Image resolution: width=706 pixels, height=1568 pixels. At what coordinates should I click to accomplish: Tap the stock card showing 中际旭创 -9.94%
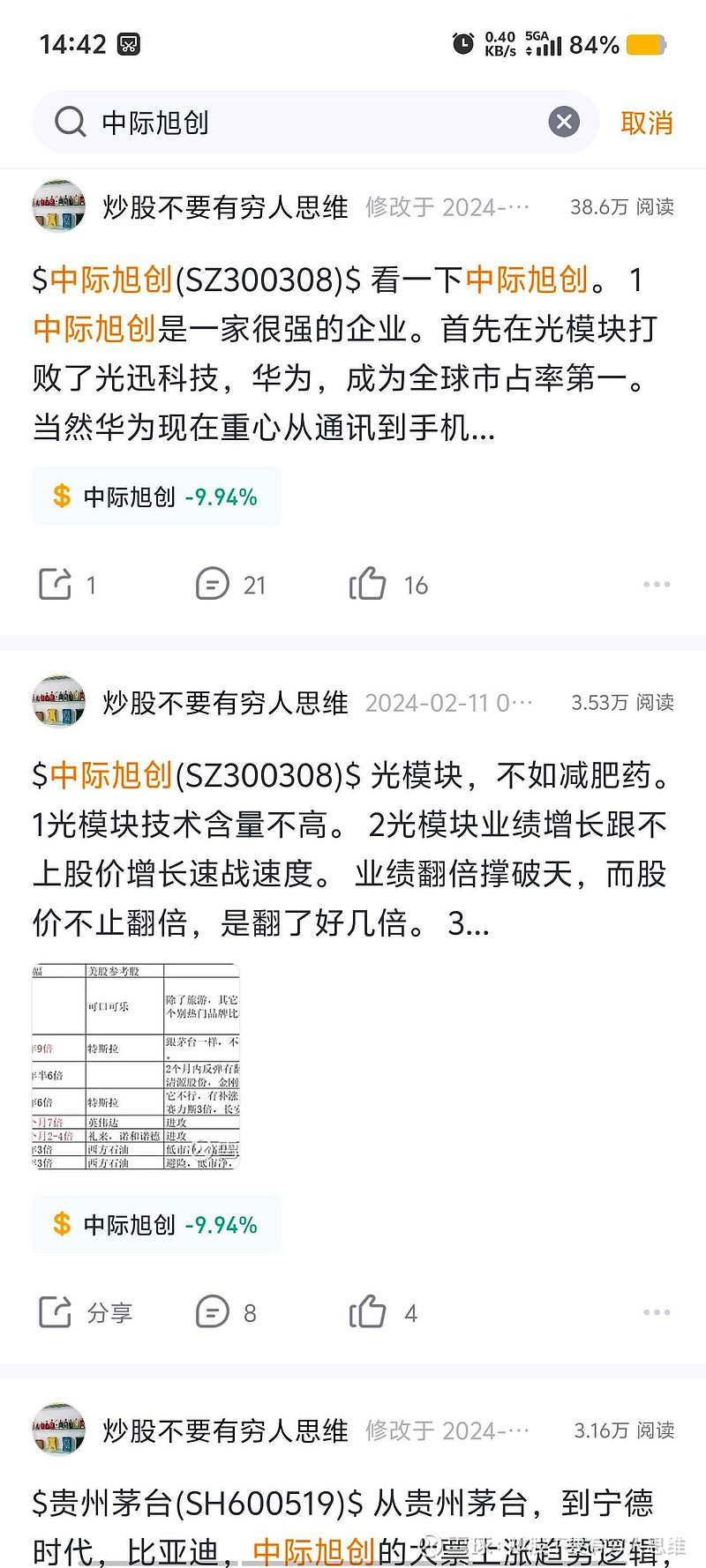155,496
